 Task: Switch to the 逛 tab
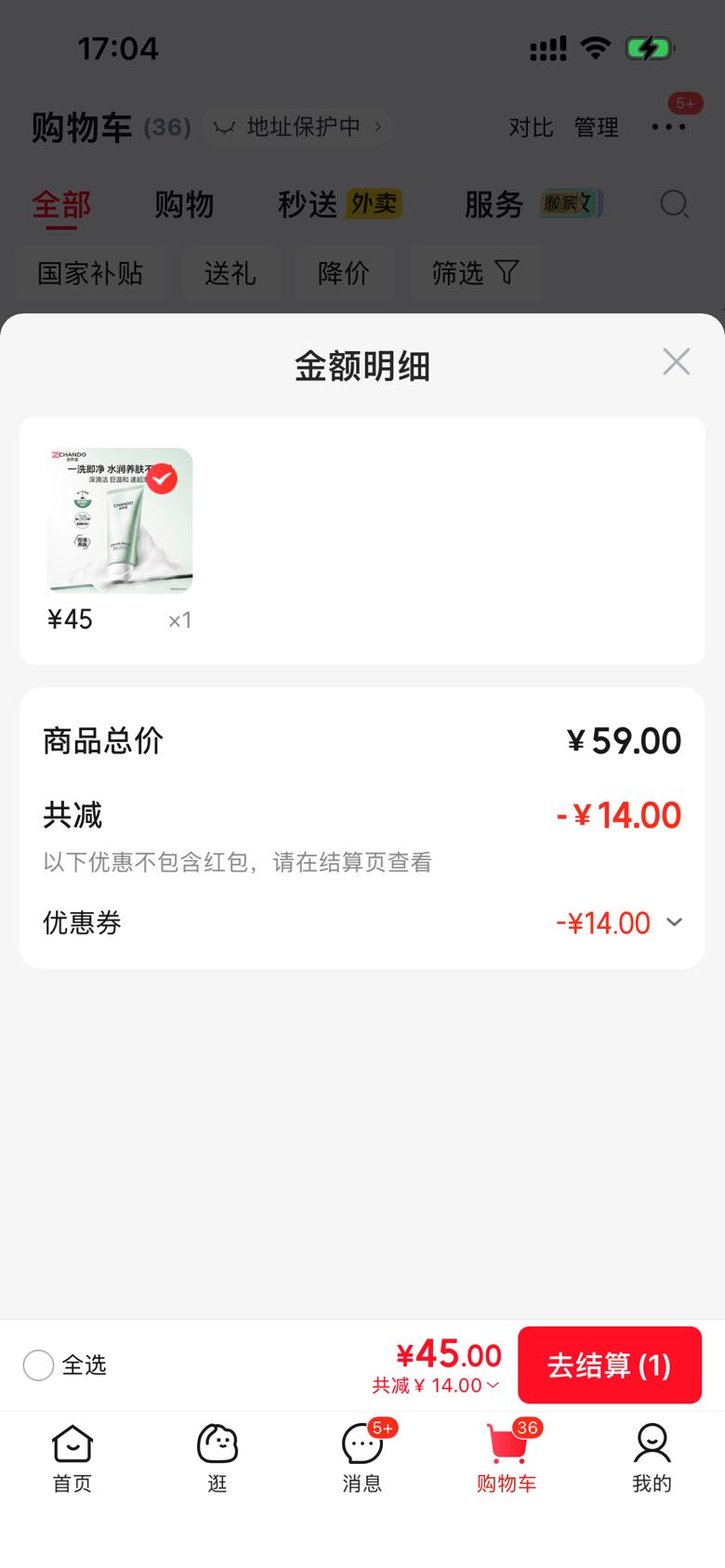point(217,1458)
